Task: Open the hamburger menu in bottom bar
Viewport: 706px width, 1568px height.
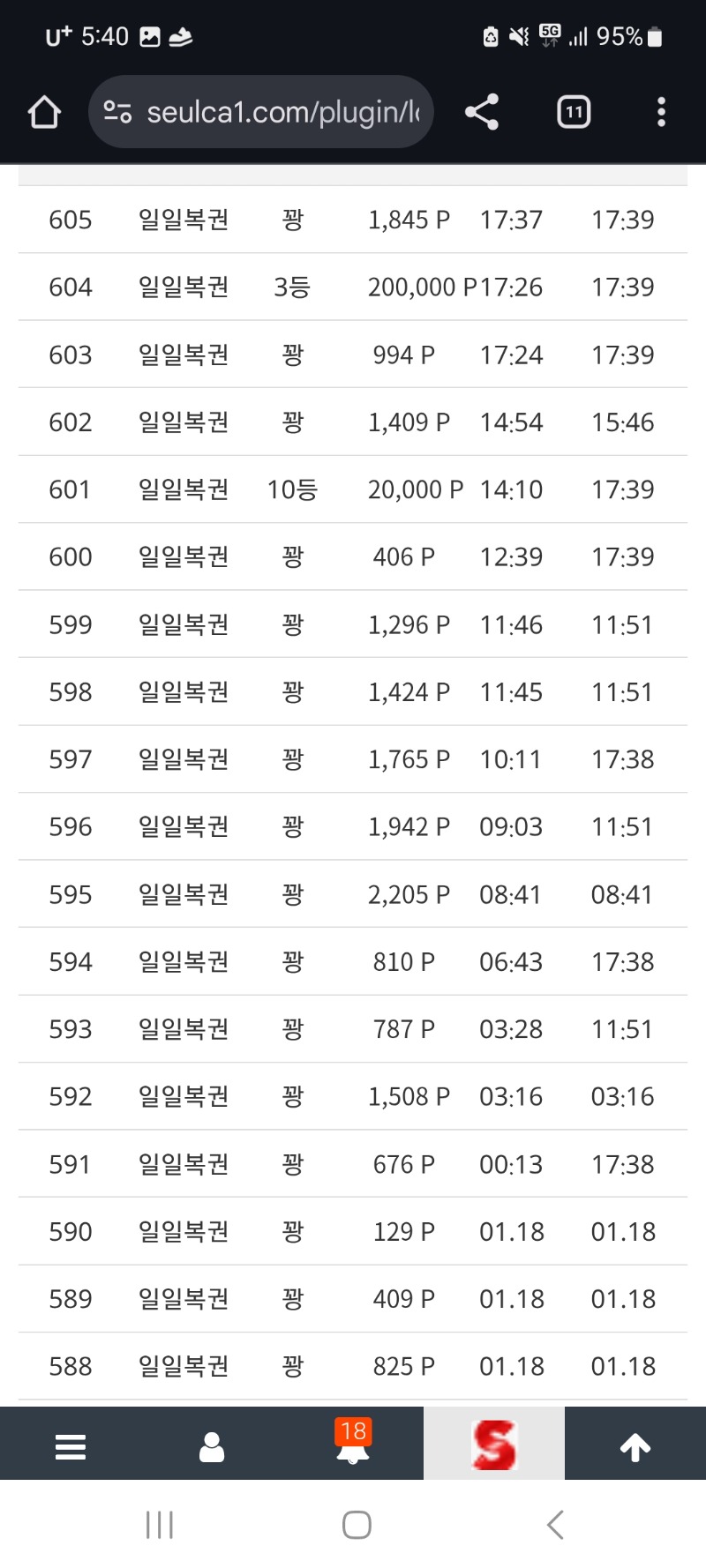Action: (71, 1447)
